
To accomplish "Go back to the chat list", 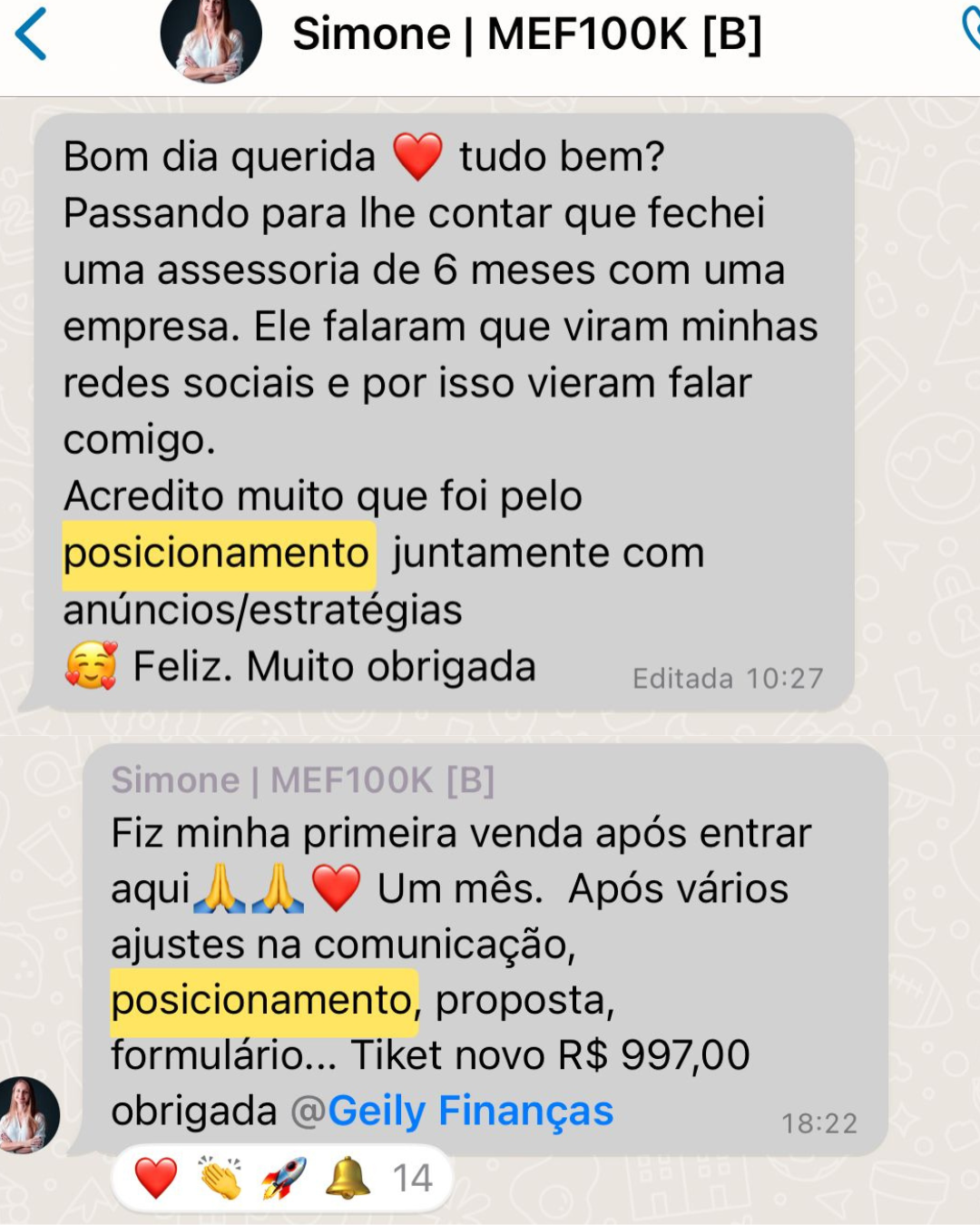I will pos(32,34).
